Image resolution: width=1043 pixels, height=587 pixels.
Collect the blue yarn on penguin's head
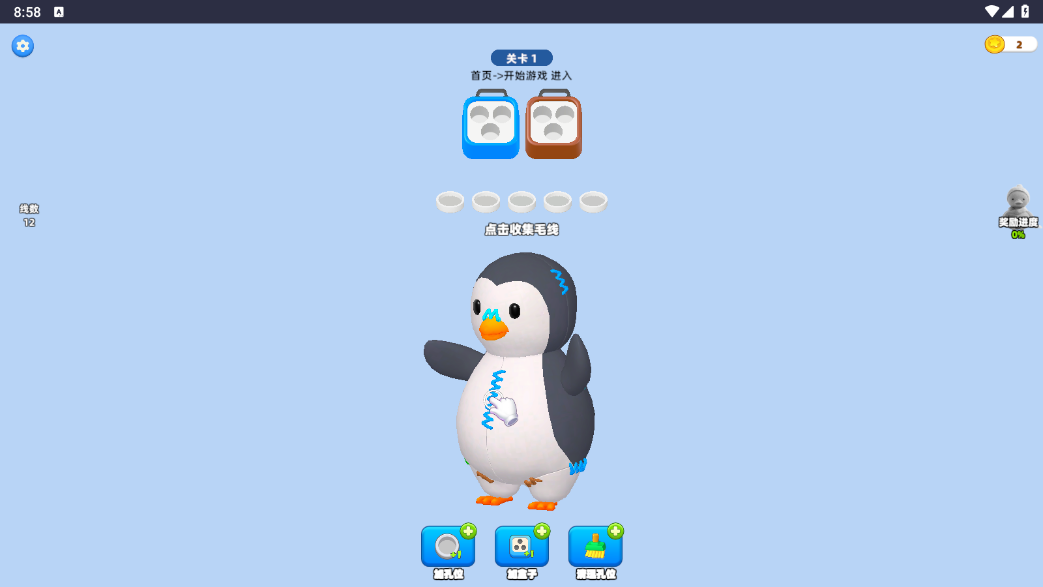[559, 282]
